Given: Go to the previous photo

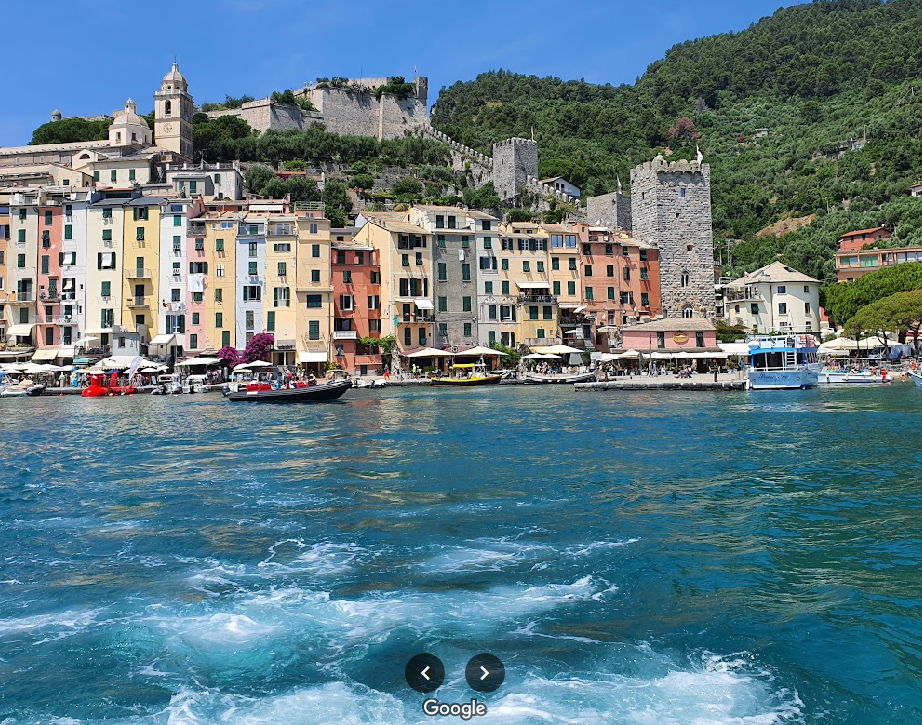Looking at the screenshot, I should 425,673.
